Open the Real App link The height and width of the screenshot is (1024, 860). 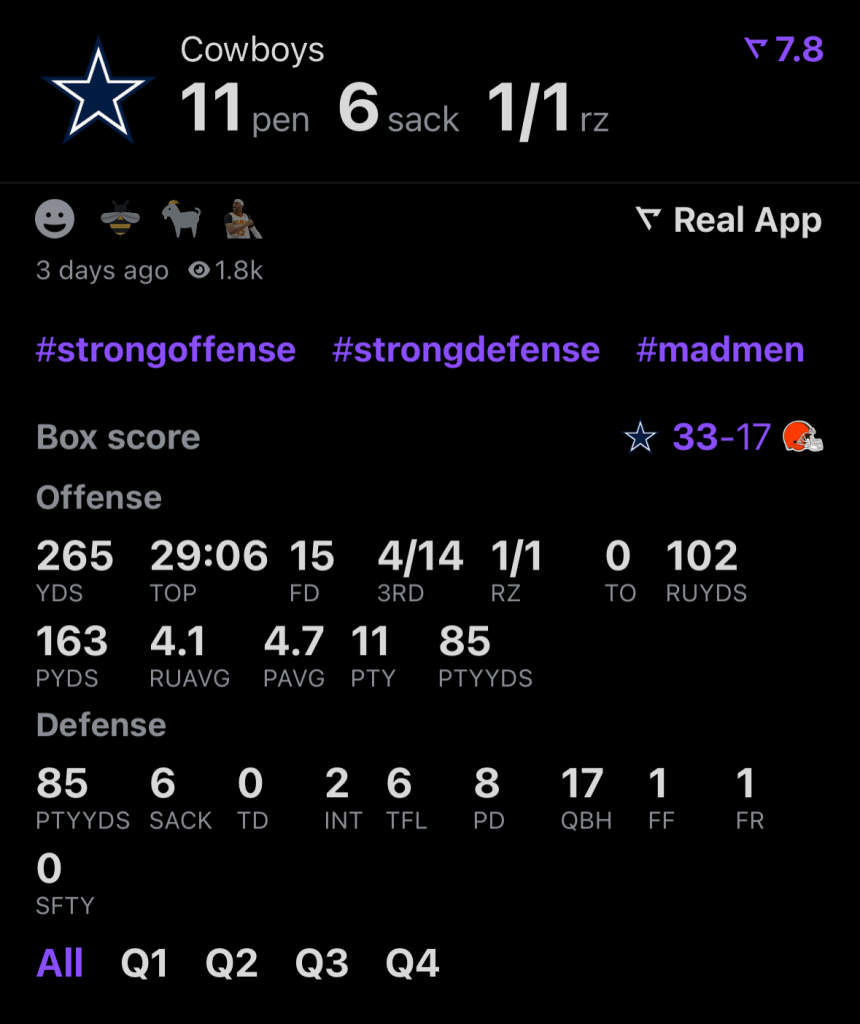729,220
